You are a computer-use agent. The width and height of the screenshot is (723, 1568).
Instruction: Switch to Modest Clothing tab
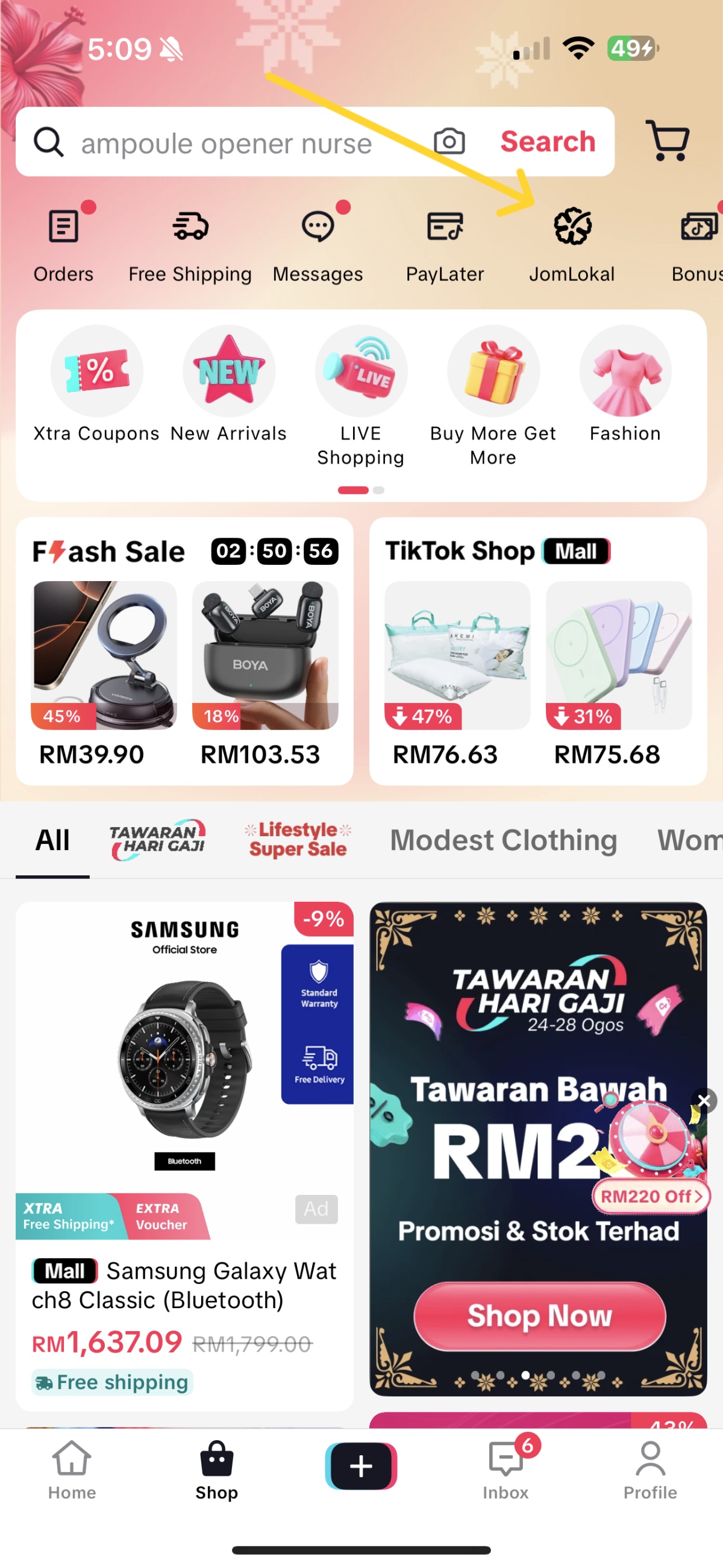[503, 840]
